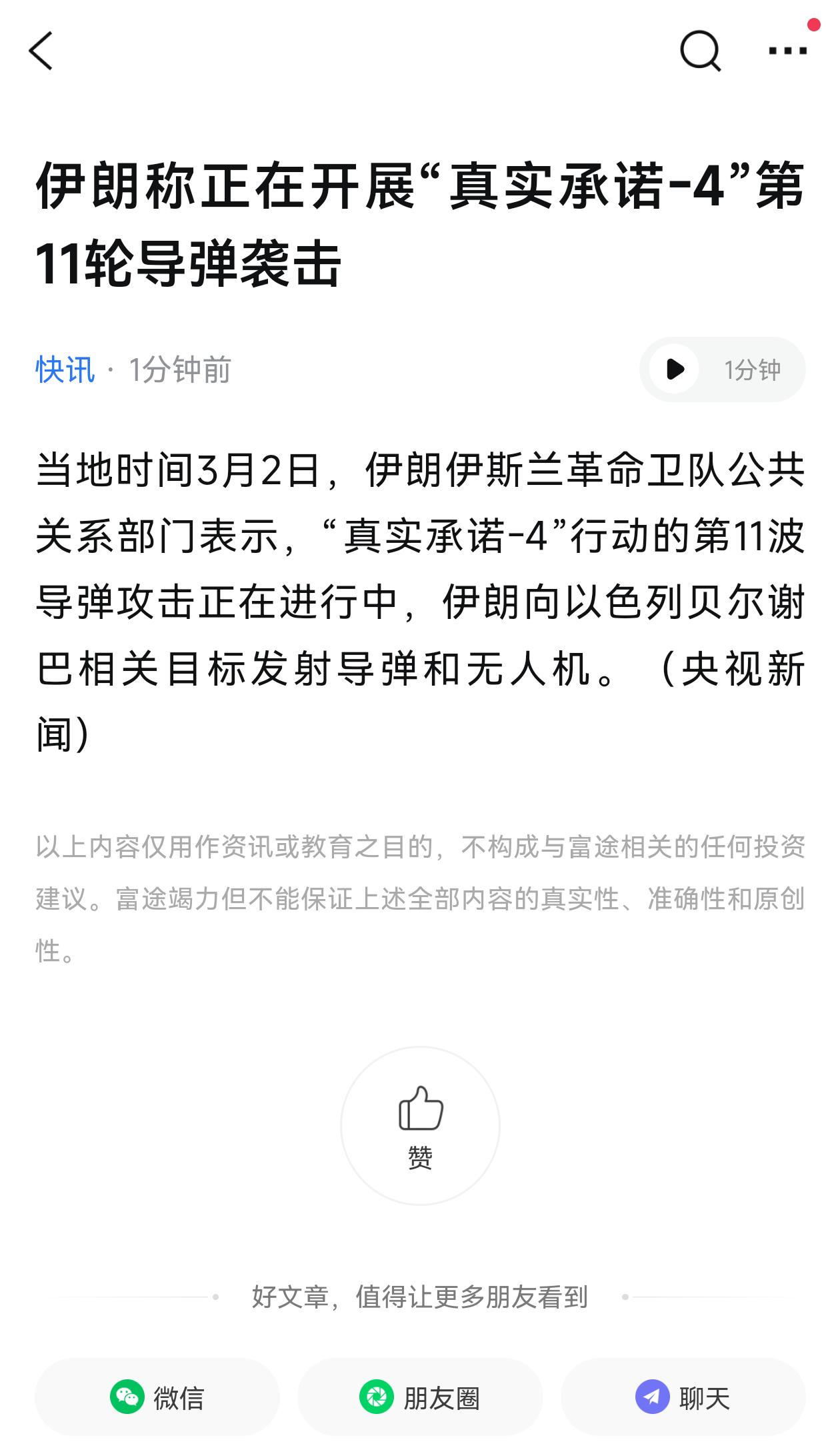Click the black play triangle icon

coord(676,368)
